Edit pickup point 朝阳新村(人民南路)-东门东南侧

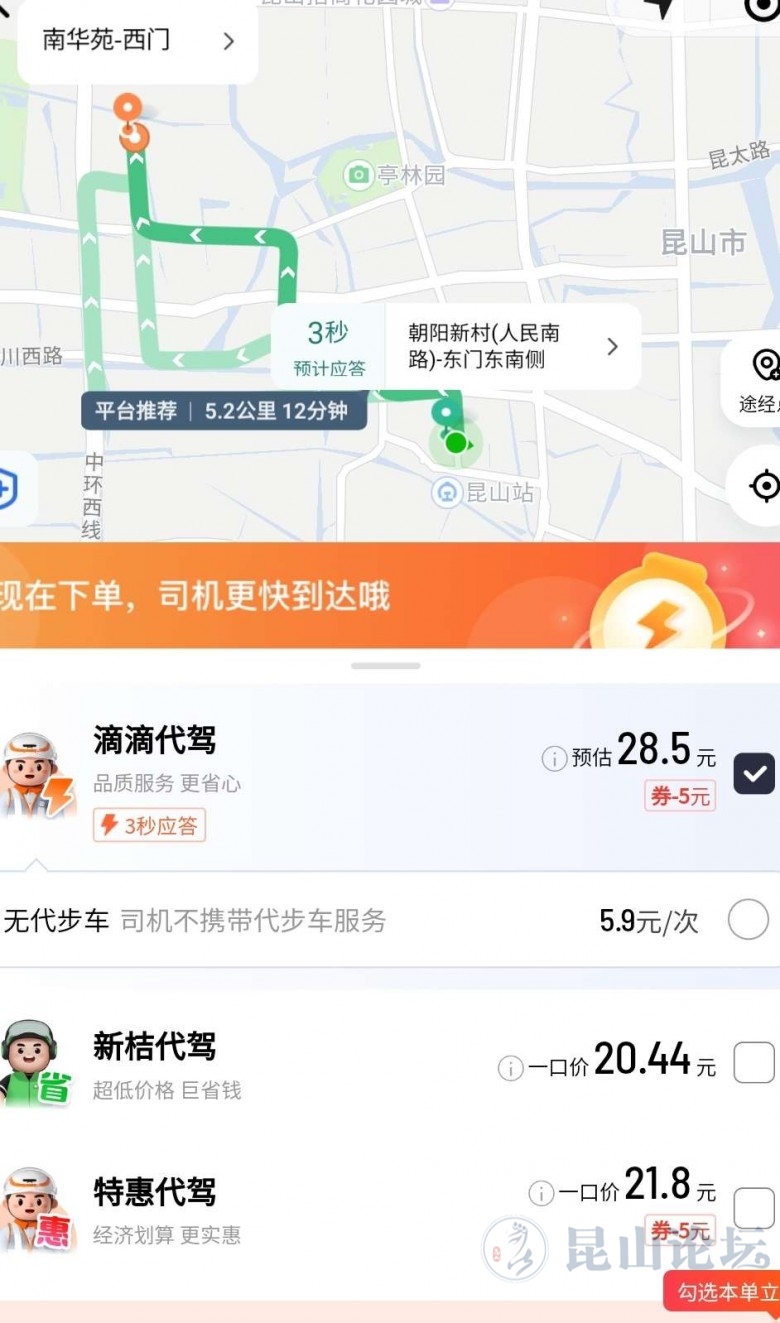(x=510, y=346)
